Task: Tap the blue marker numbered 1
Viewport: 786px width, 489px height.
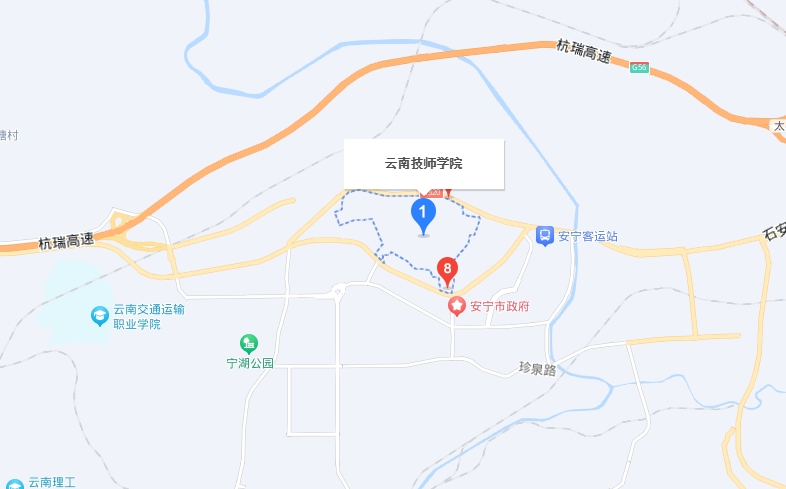Action: point(423,213)
